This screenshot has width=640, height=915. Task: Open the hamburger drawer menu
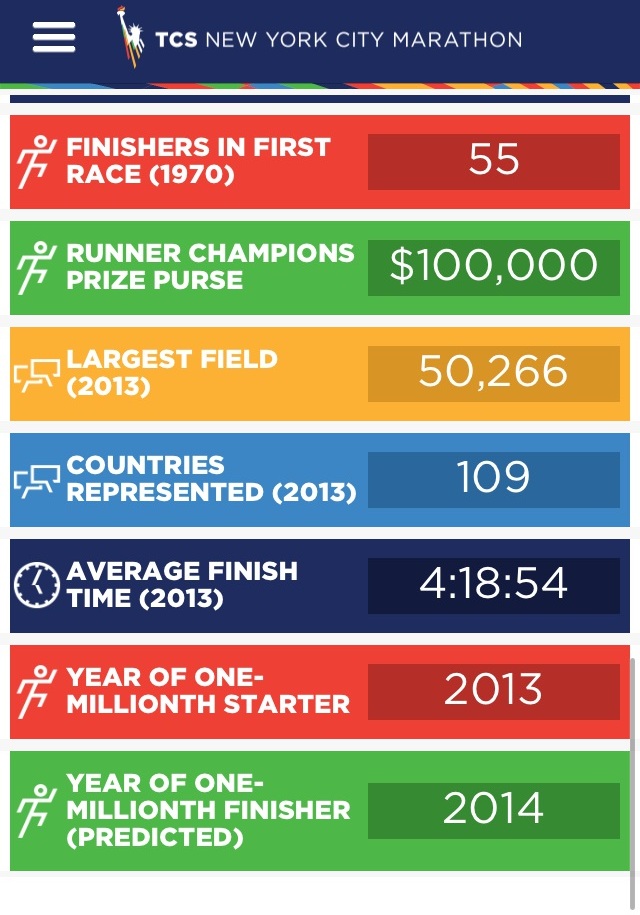[54, 38]
